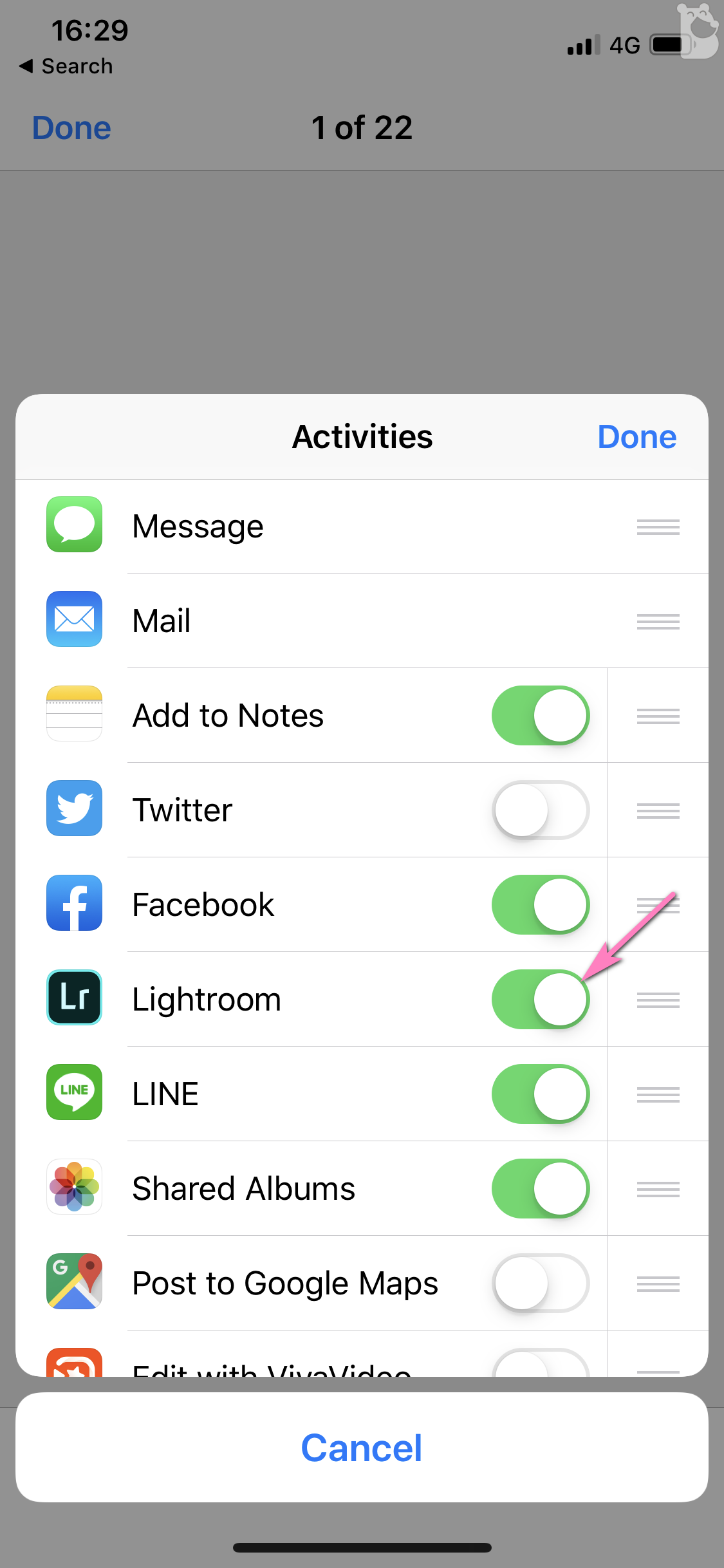Cancel the Activities sheet
The image size is (724, 1568).
pos(362,1448)
